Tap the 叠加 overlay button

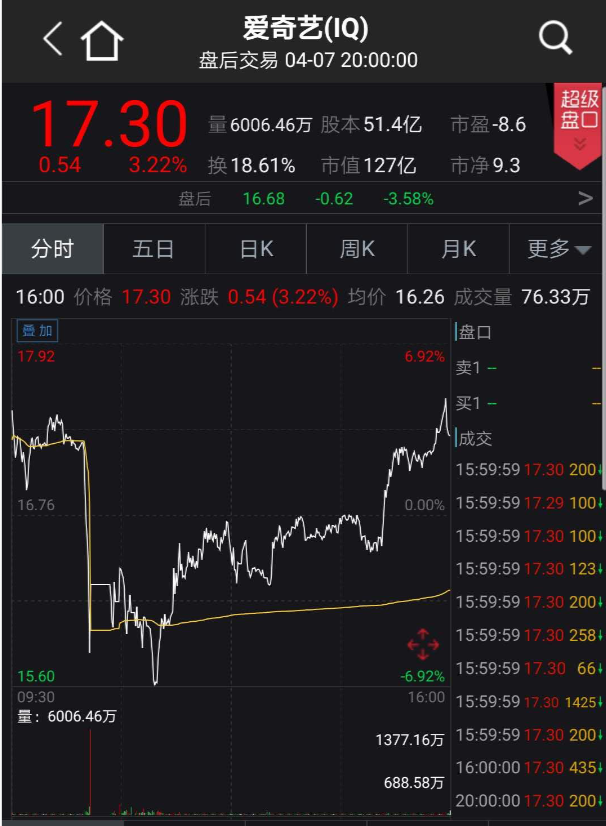coord(39,331)
